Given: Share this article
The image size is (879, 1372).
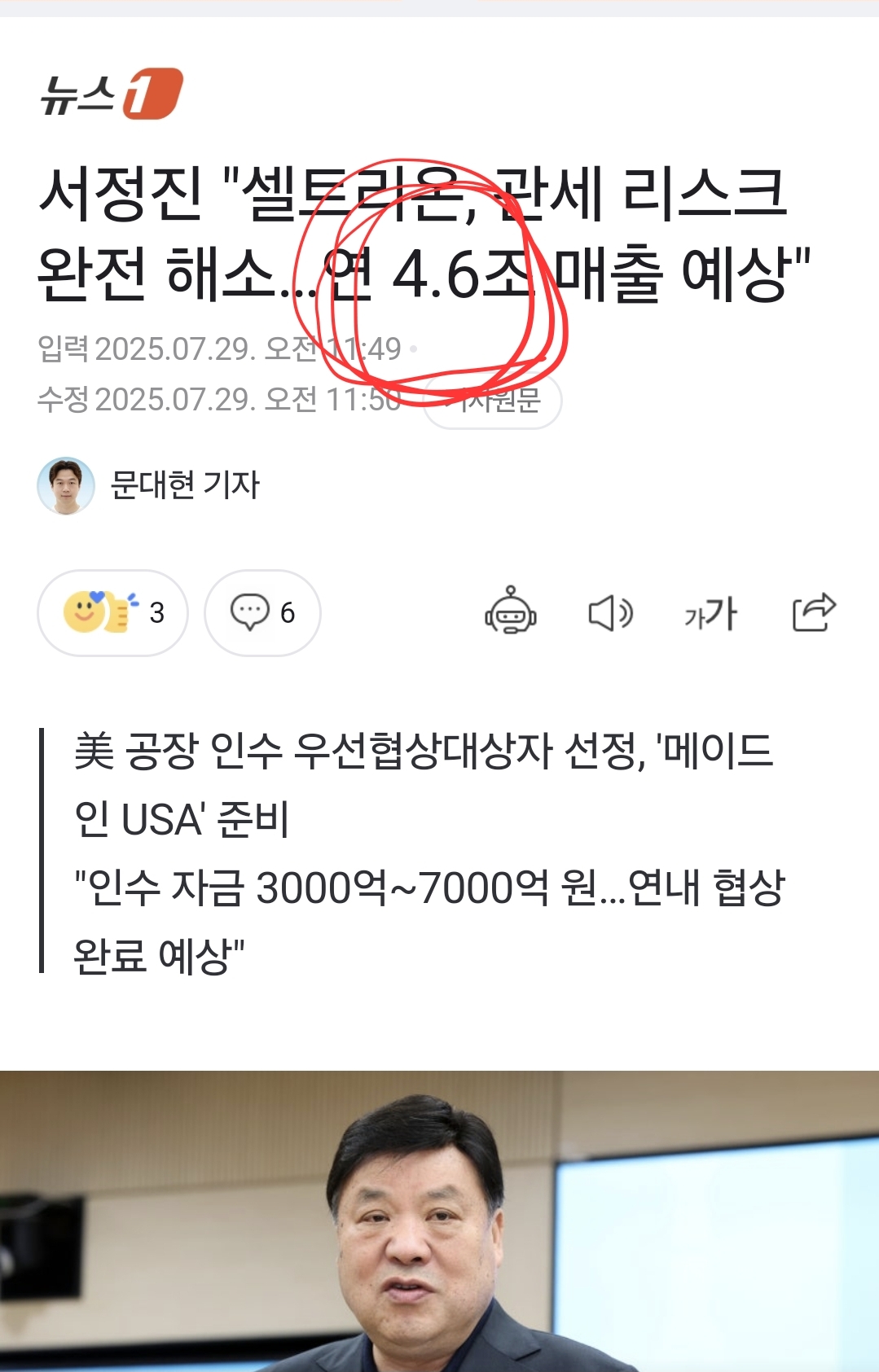Looking at the screenshot, I should tap(814, 612).
